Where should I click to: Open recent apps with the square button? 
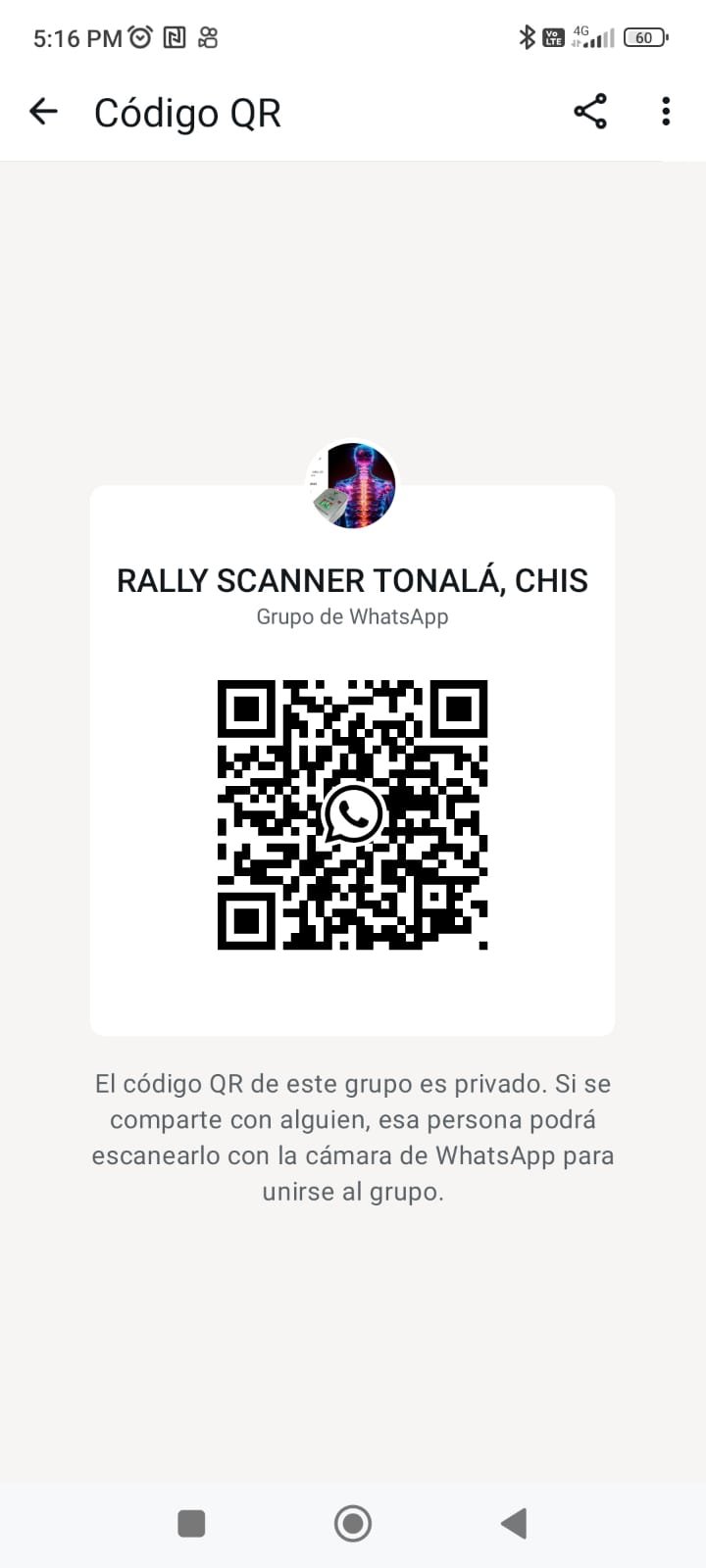(191, 1523)
